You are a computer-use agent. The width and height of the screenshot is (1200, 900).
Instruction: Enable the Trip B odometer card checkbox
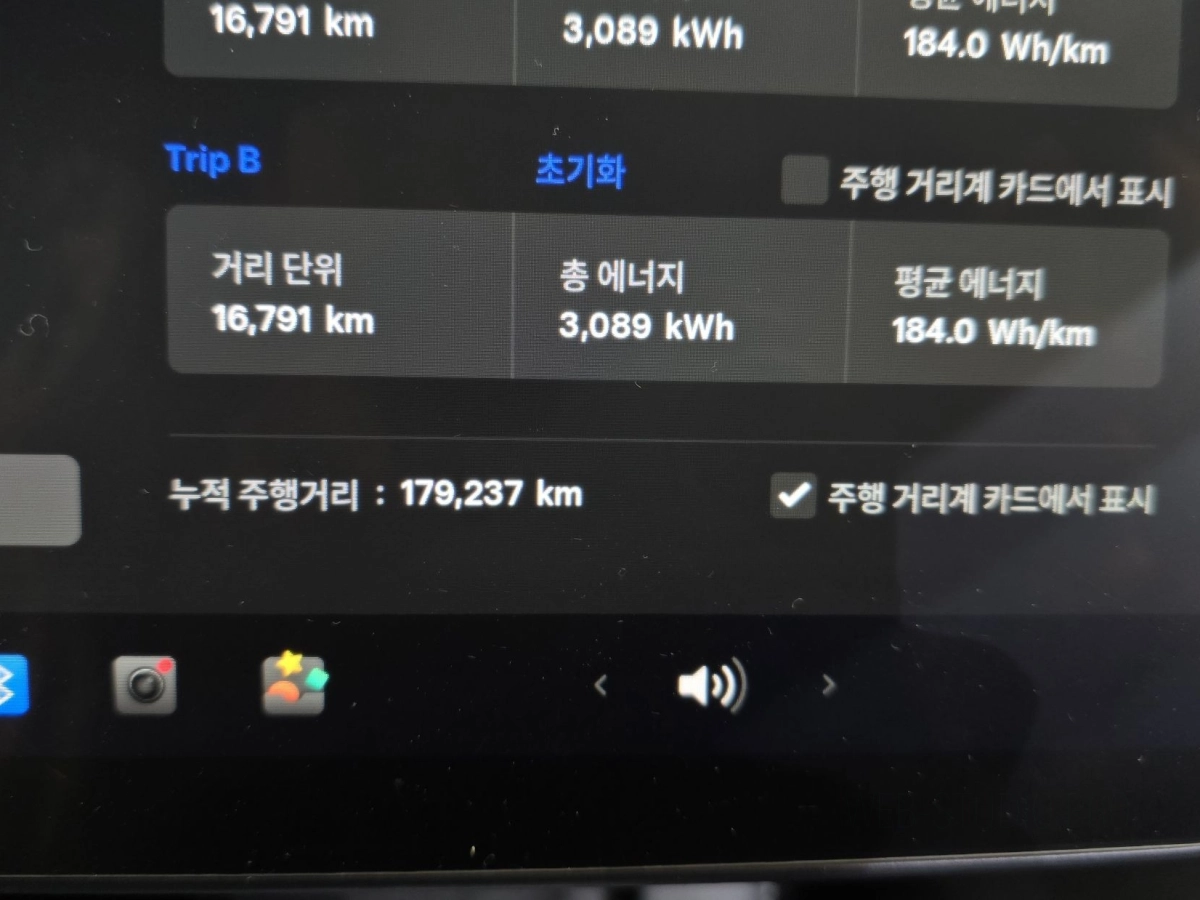click(x=803, y=180)
